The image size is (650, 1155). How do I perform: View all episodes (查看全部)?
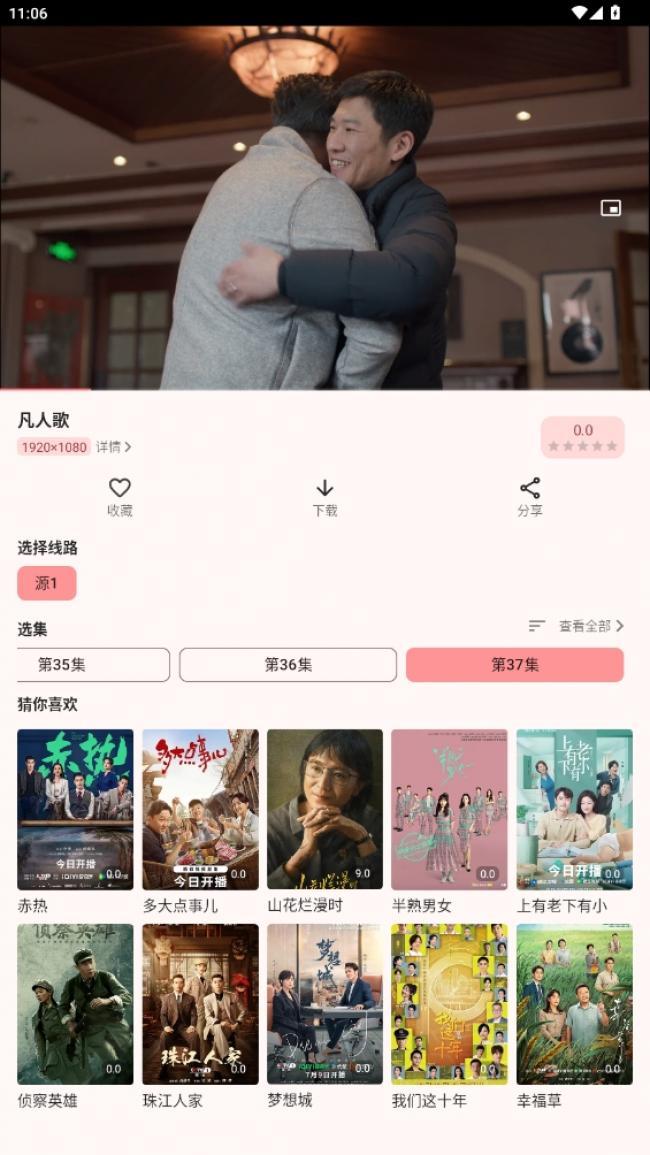coord(591,626)
